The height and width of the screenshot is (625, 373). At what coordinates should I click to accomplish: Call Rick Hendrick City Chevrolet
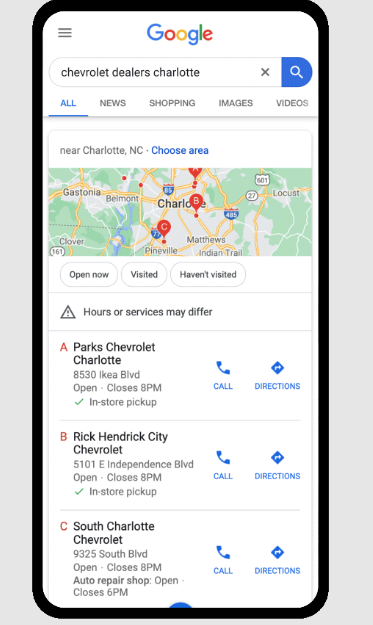tap(223, 465)
